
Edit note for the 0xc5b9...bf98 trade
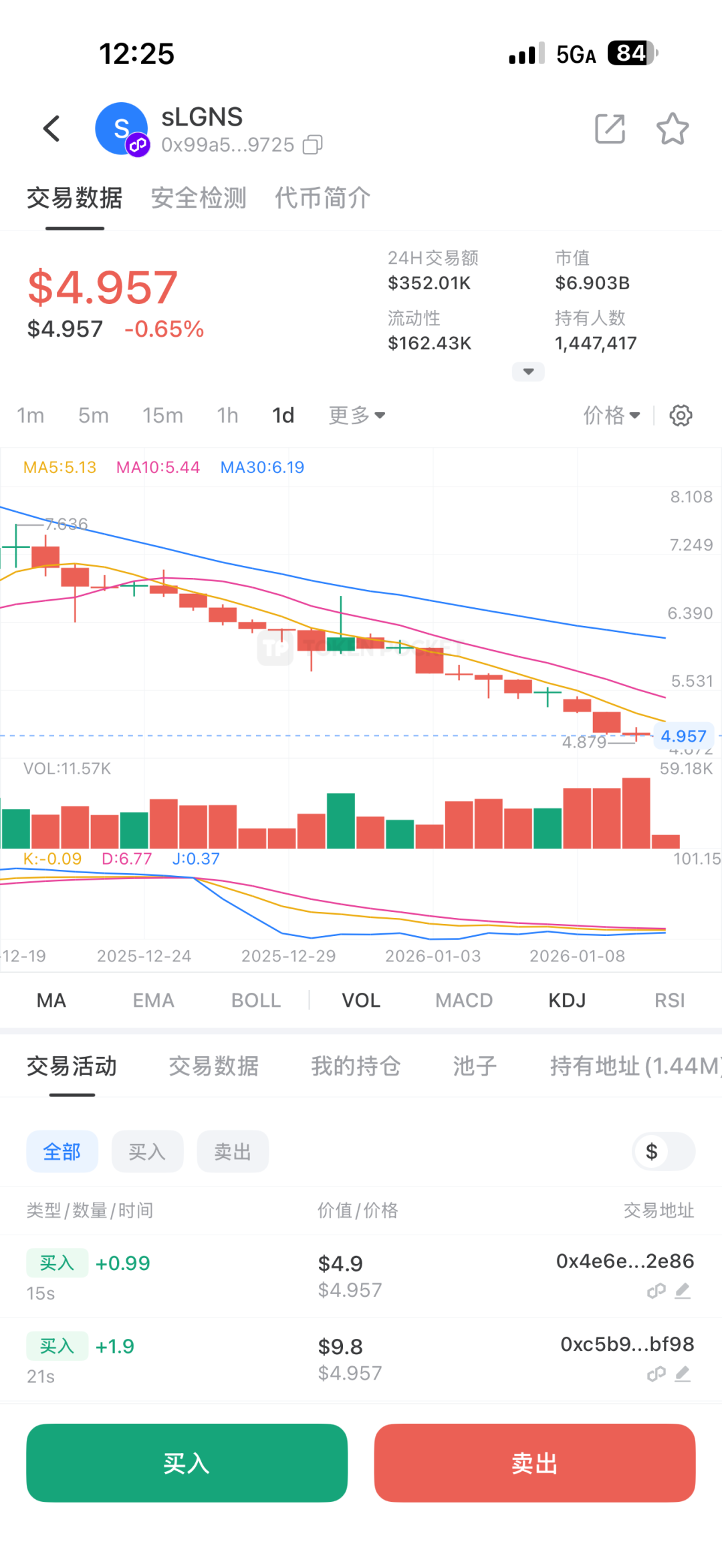coord(683,1373)
